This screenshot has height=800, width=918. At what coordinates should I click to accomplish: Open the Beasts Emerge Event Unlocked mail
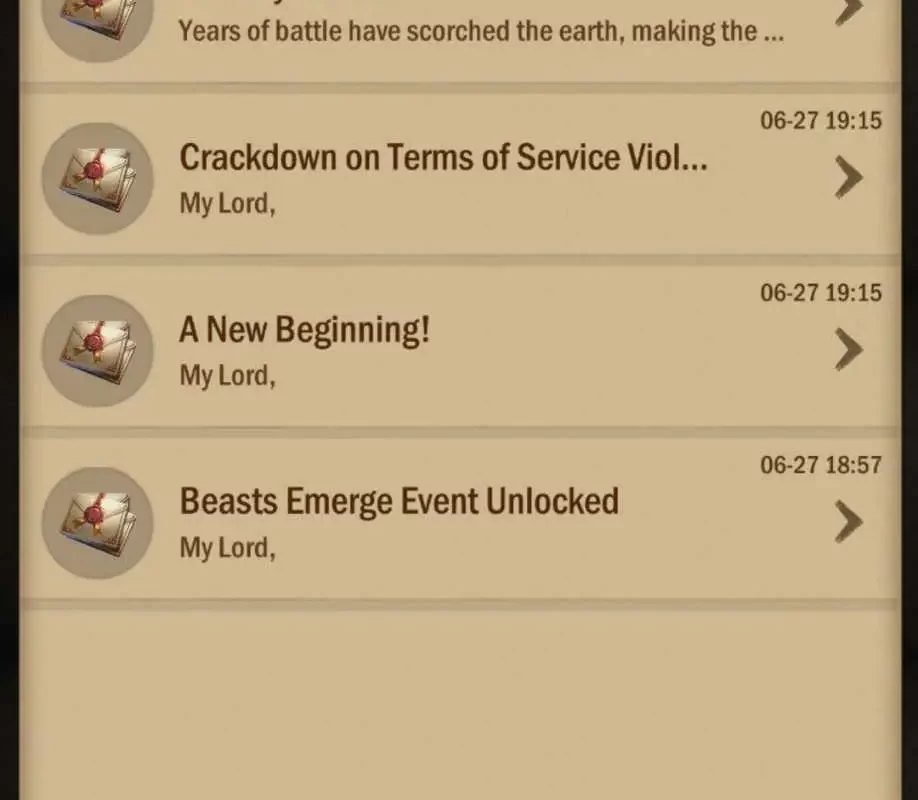pyautogui.click(x=443, y=519)
